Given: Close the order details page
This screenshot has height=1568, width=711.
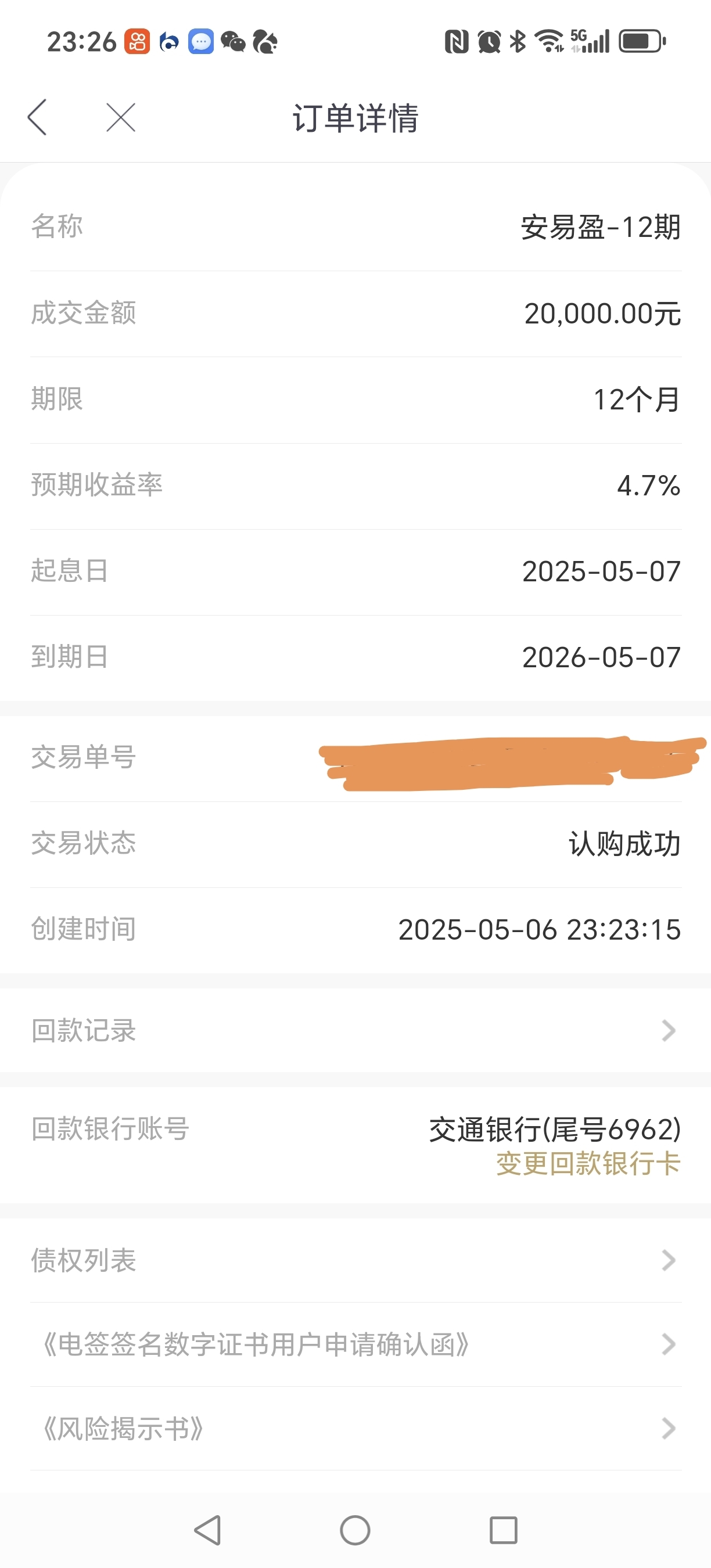Looking at the screenshot, I should point(120,117).
